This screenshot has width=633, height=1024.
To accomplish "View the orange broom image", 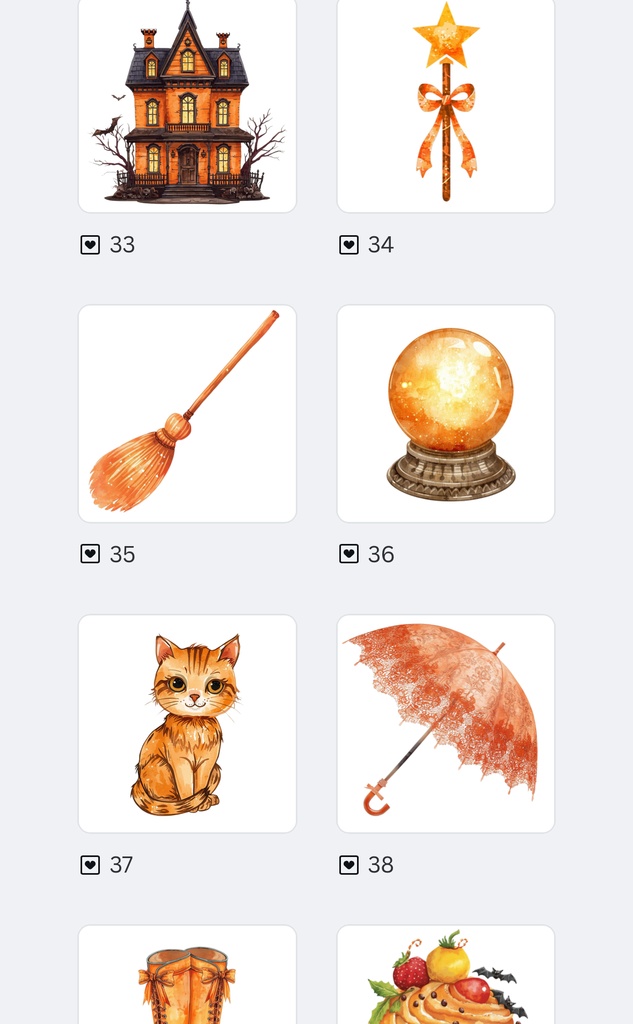I will coord(187,413).
